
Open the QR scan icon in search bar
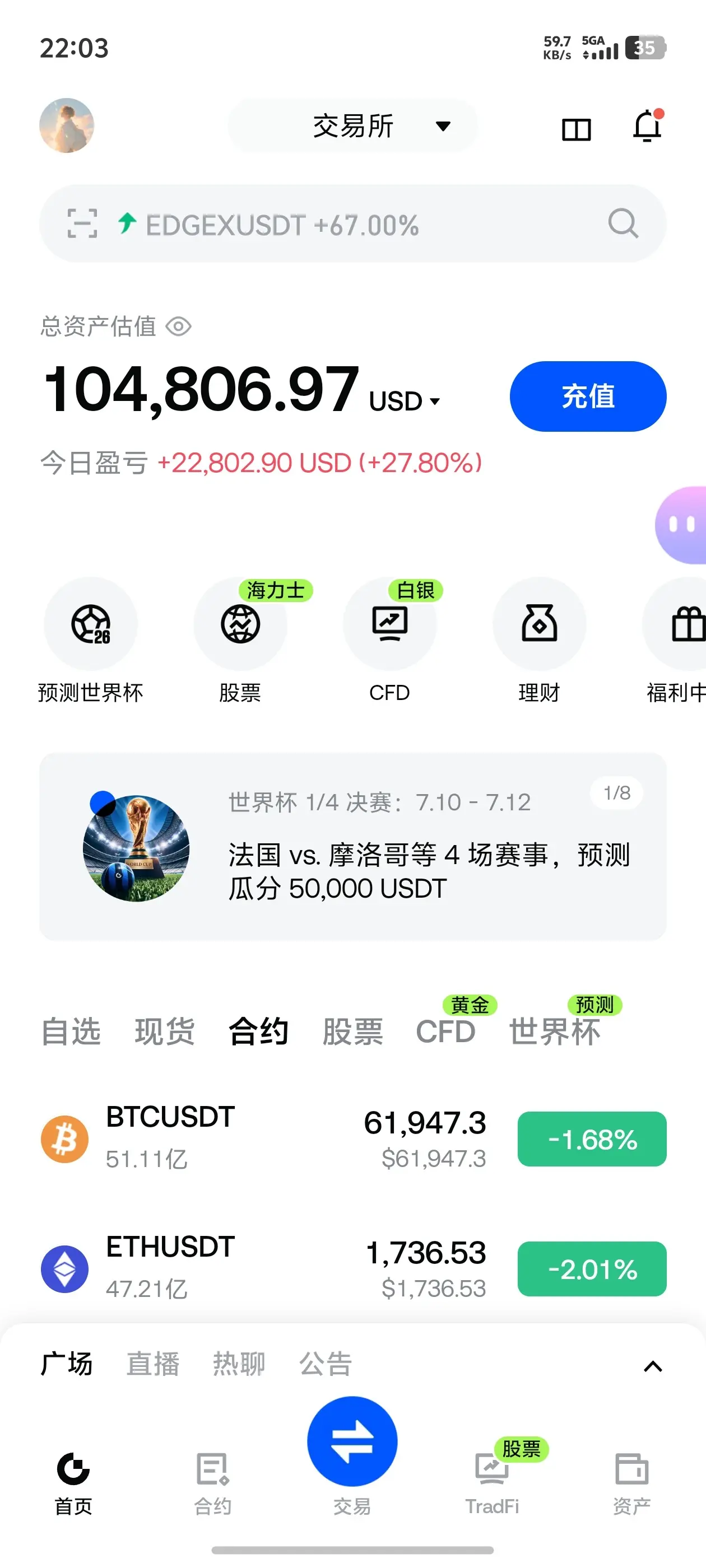[x=82, y=223]
